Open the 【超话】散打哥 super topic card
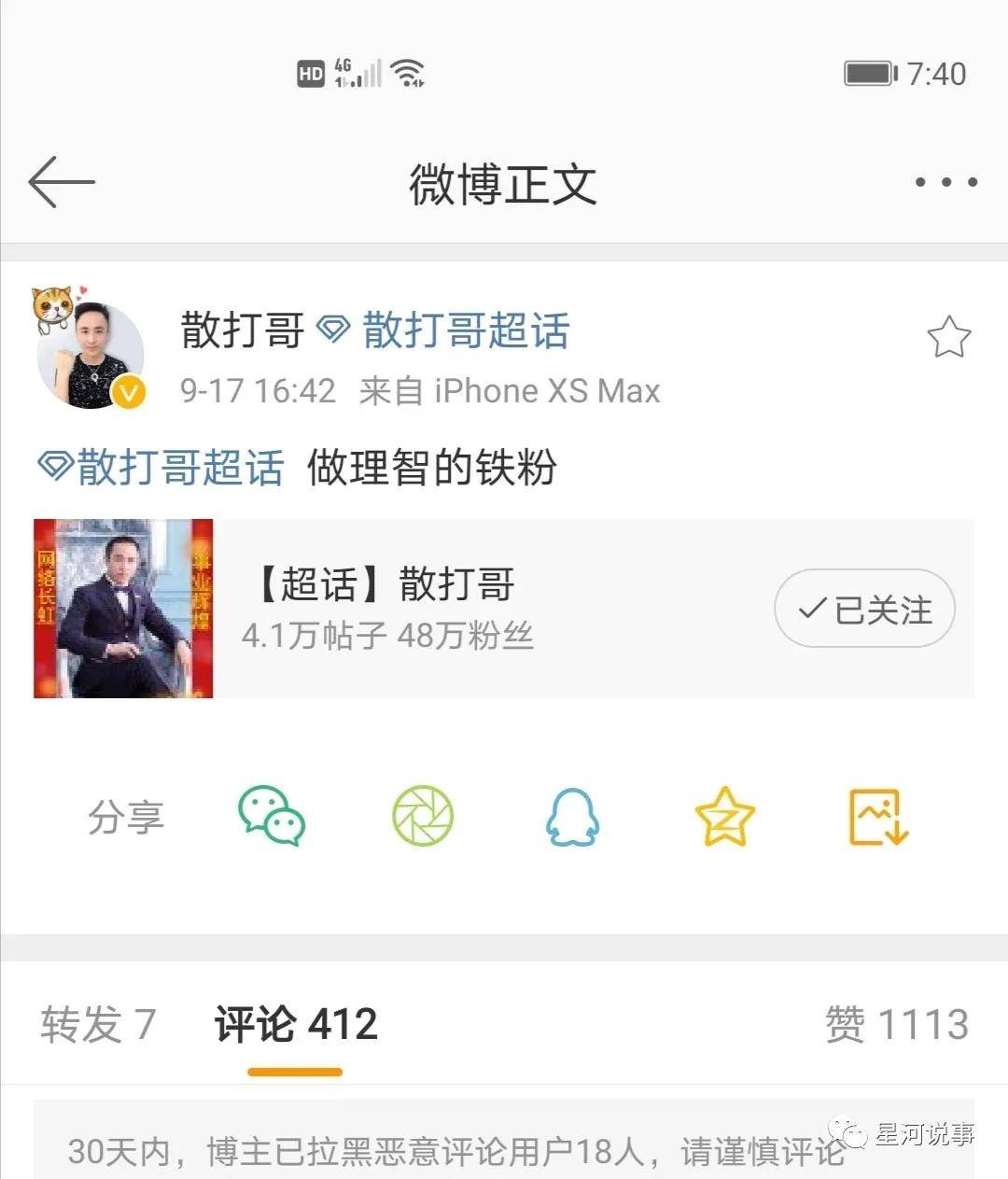The height and width of the screenshot is (1179, 1008). click(x=383, y=608)
